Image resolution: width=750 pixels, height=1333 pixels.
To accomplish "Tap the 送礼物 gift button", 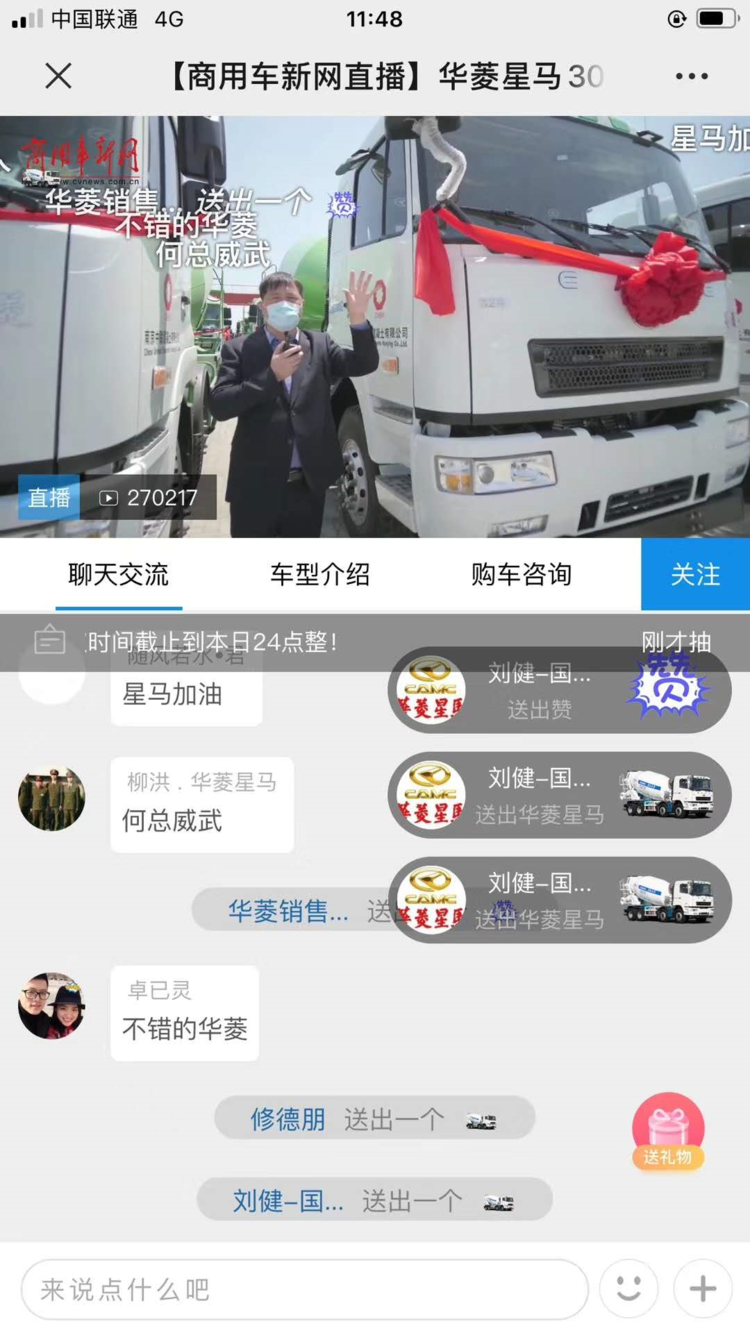I will tap(668, 1132).
